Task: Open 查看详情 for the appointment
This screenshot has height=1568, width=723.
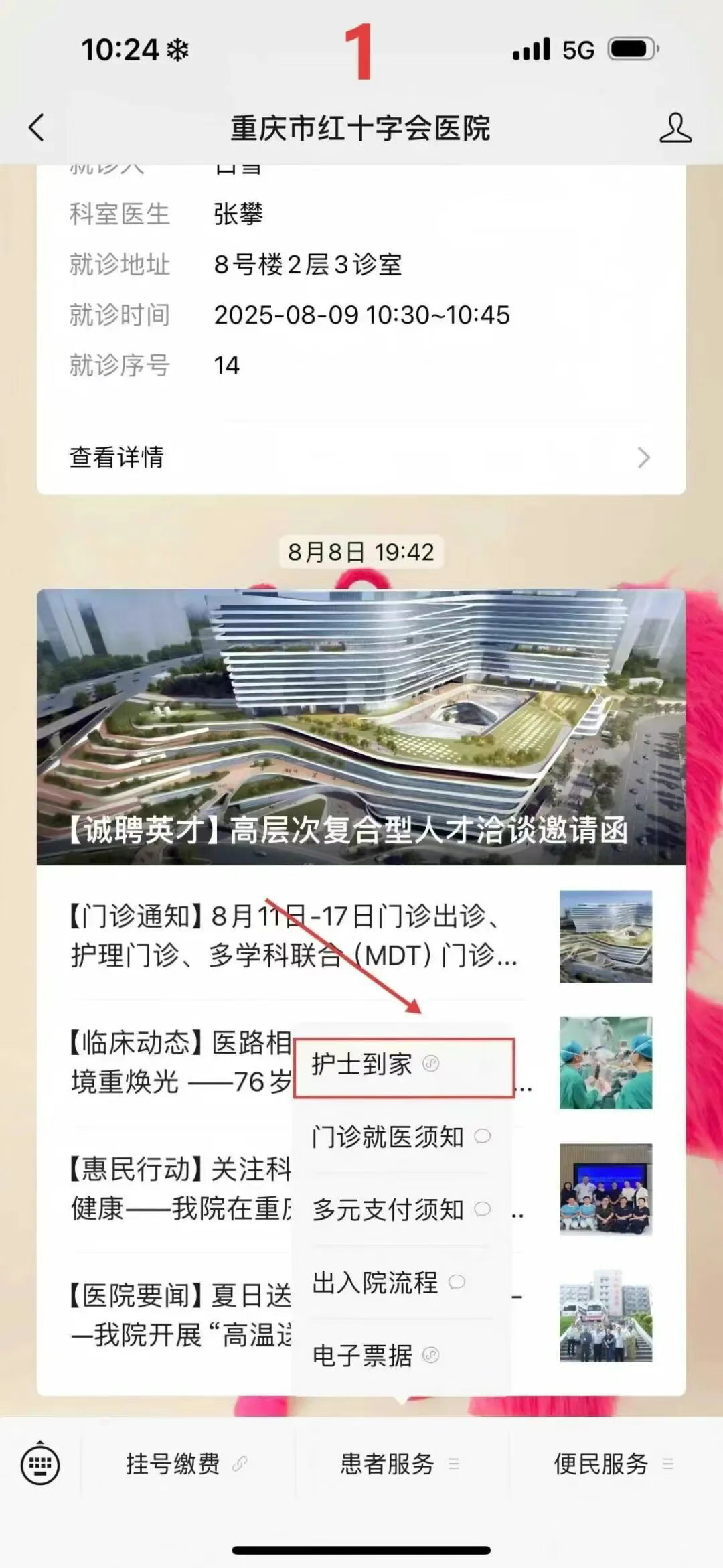Action: click(x=360, y=457)
